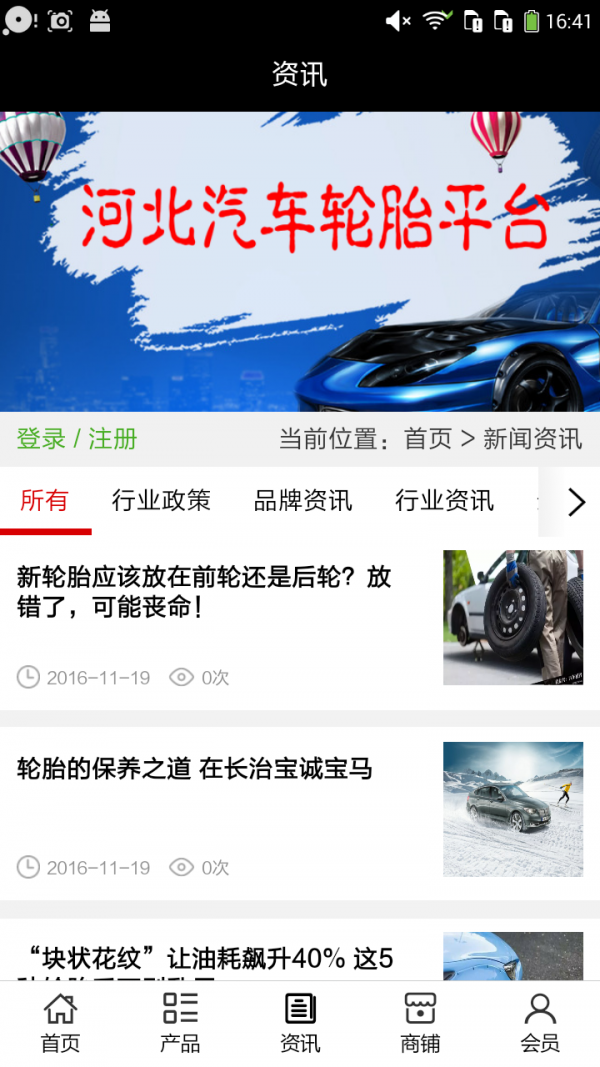Open article 轮胎的保养之道 在长治宝诚宝马
This screenshot has width=600, height=1067.
[x=195, y=769]
